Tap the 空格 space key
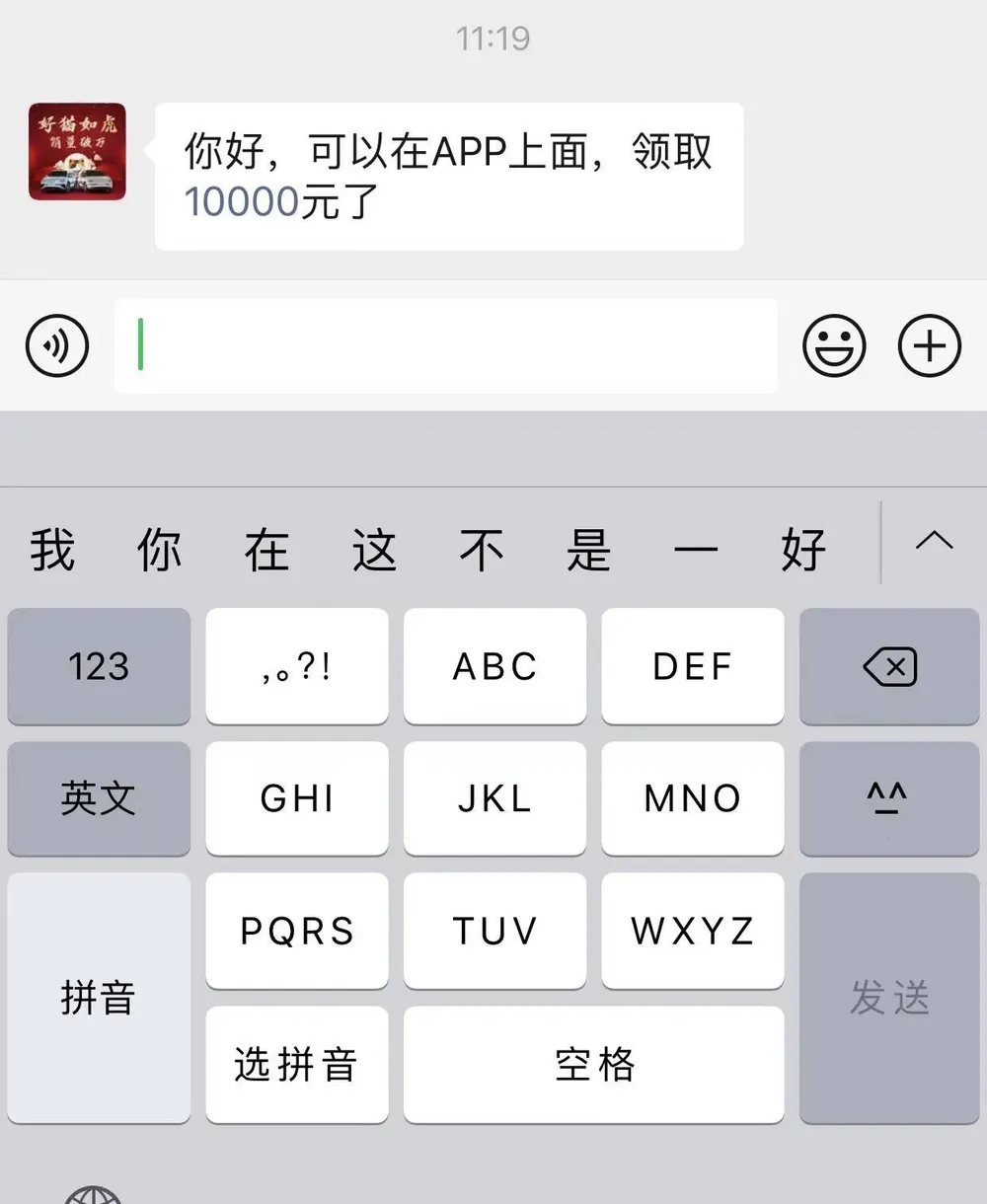Viewport: 987px width, 1204px height. [594, 1065]
